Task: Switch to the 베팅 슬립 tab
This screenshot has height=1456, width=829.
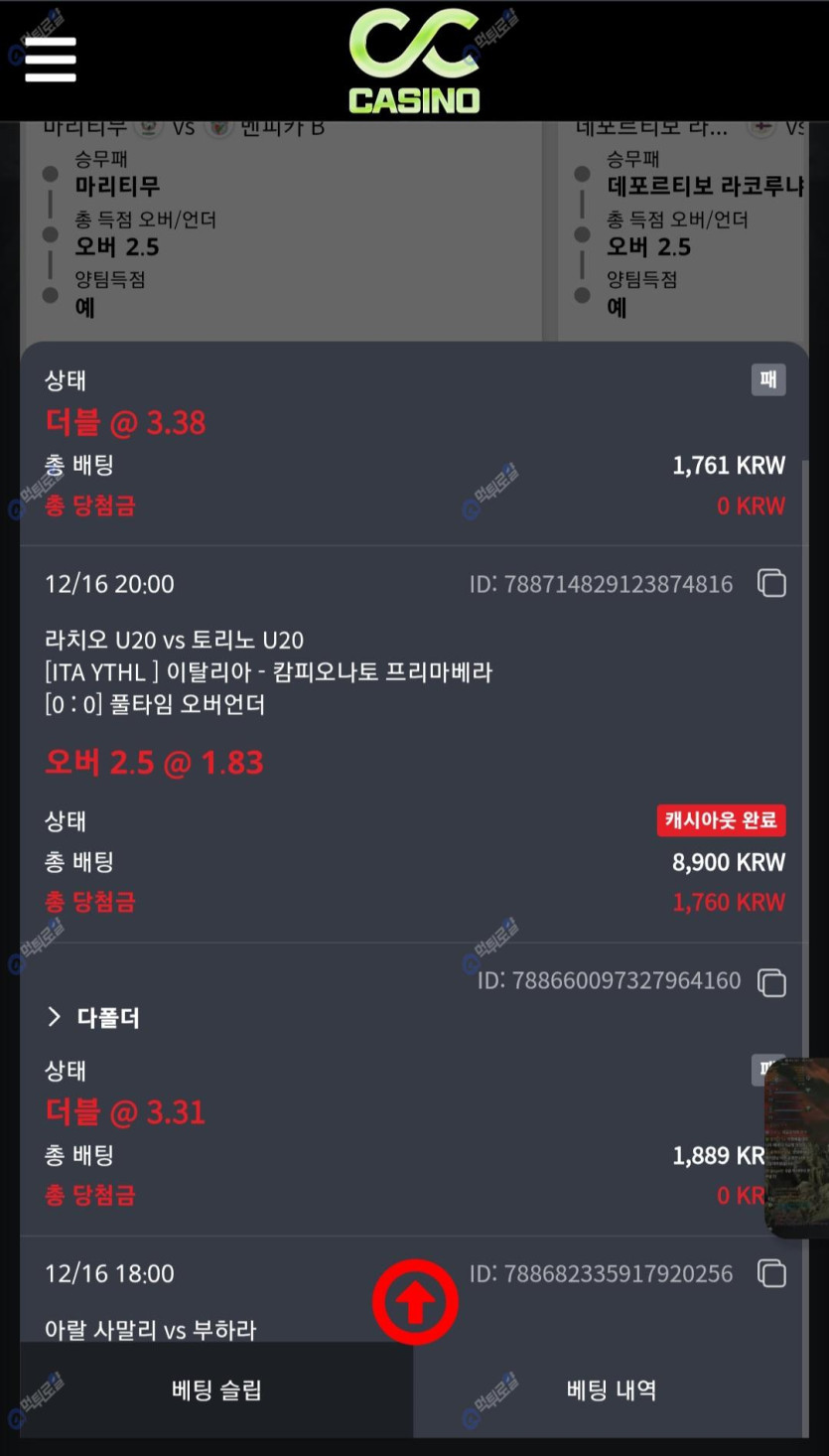Action: pos(216,1389)
